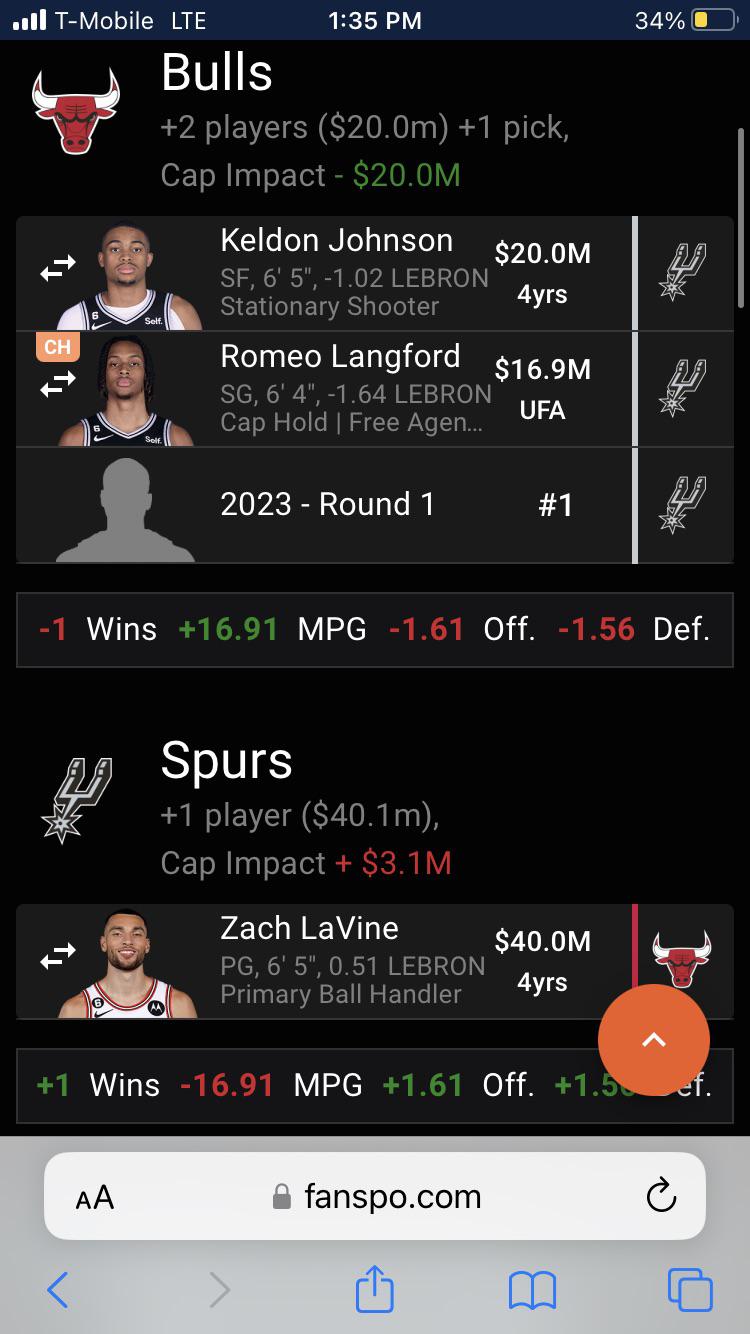Show all open Safari tabs
Image resolution: width=750 pixels, height=1334 pixels.
click(690, 1290)
